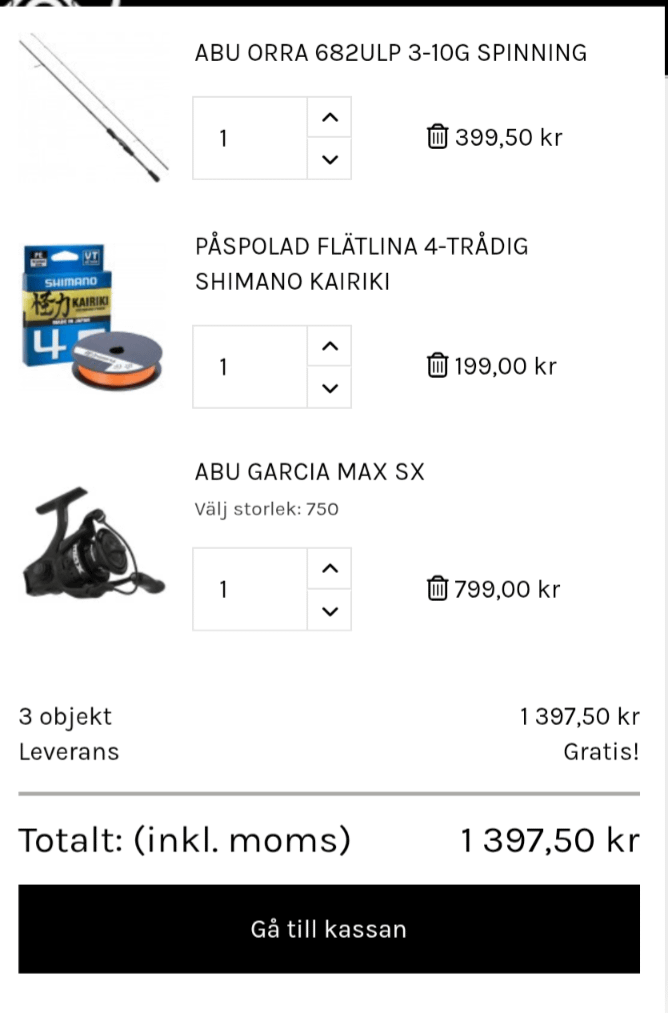The width and height of the screenshot is (668, 1013).
Task: Open Shimano Kairiki product image
Action: tap(94, 318)
